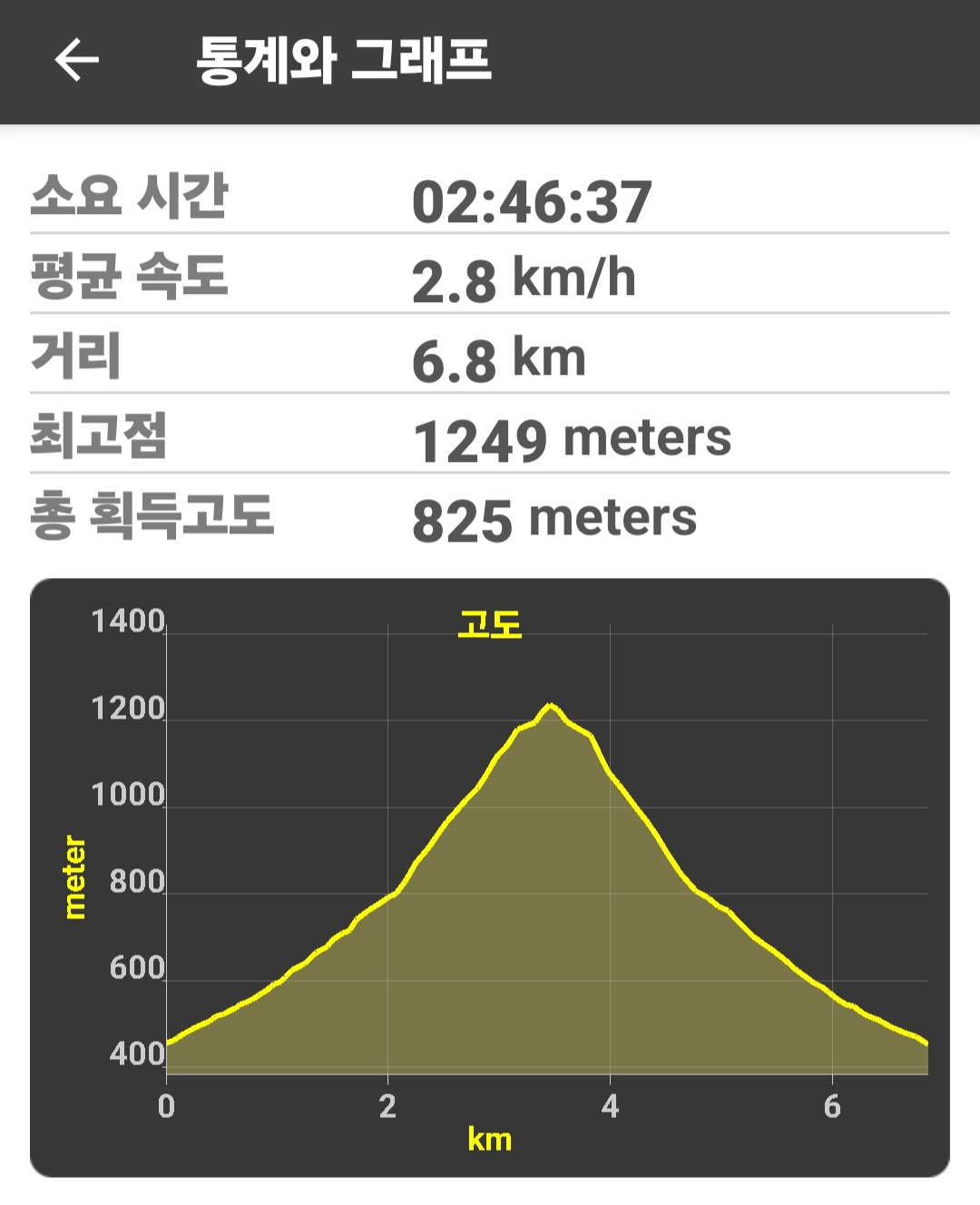
Task: Go back using the top-left arrow
Action: tap(76, 61)
